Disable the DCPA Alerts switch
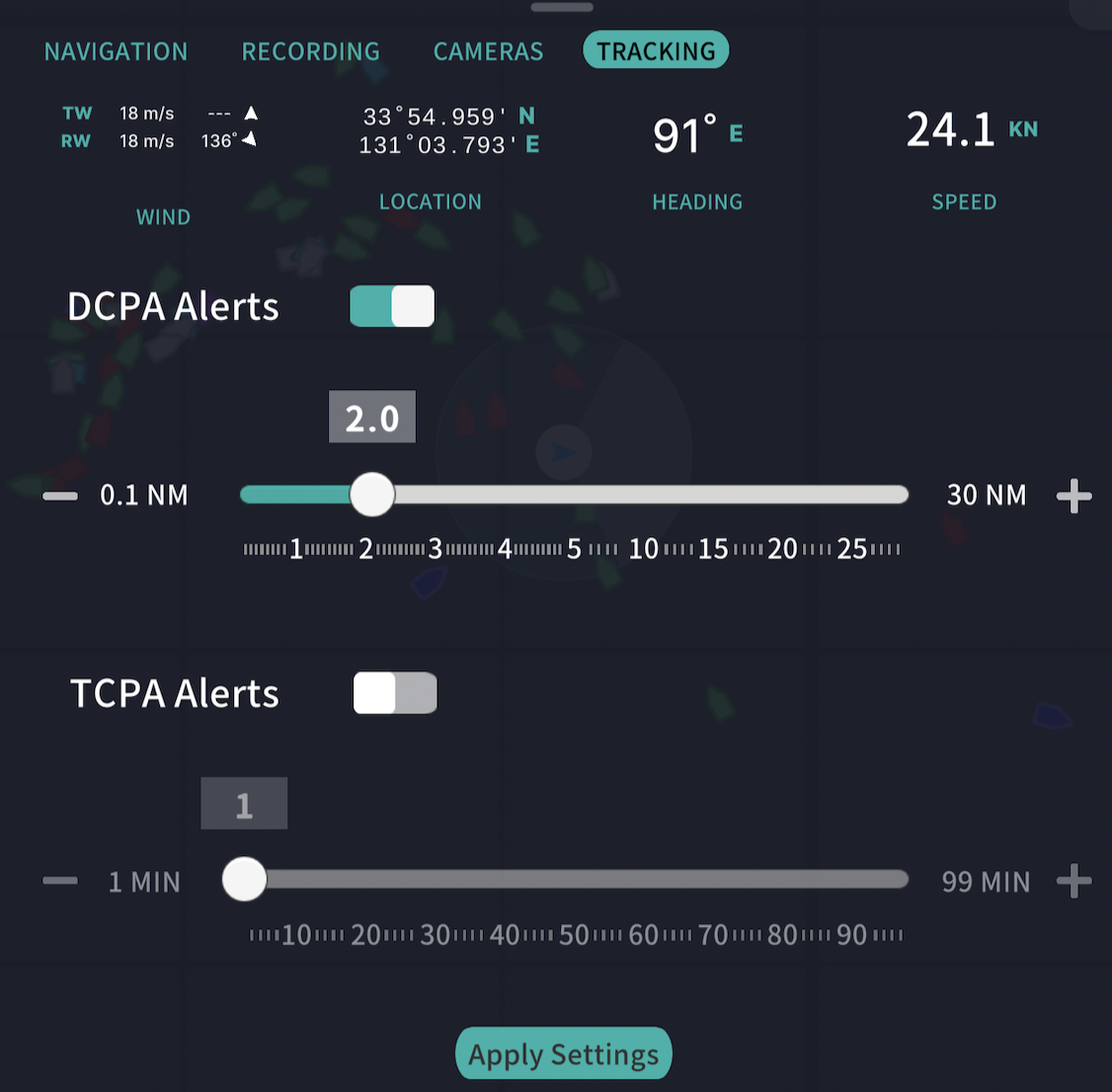 392,306
